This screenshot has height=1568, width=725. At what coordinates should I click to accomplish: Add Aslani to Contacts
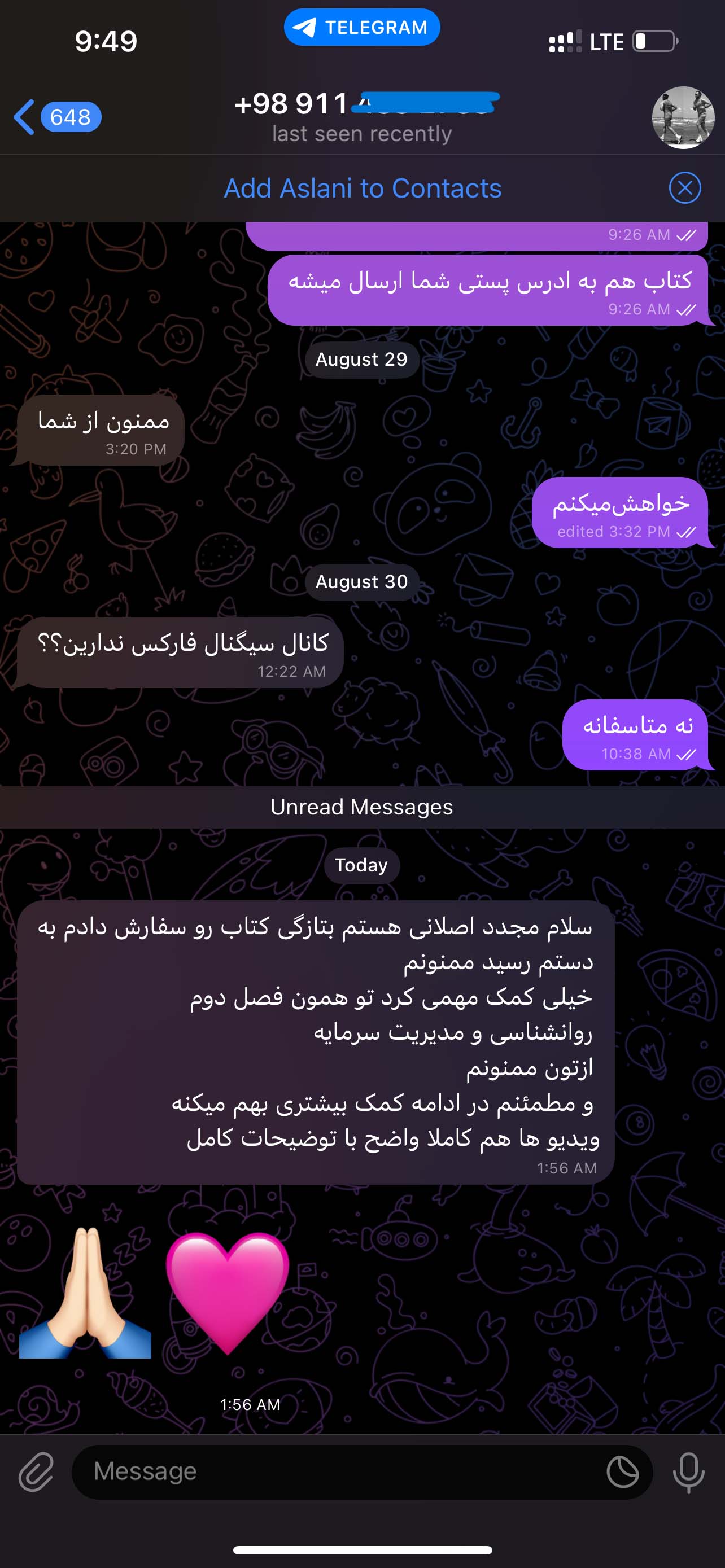[x=363, y=188]
